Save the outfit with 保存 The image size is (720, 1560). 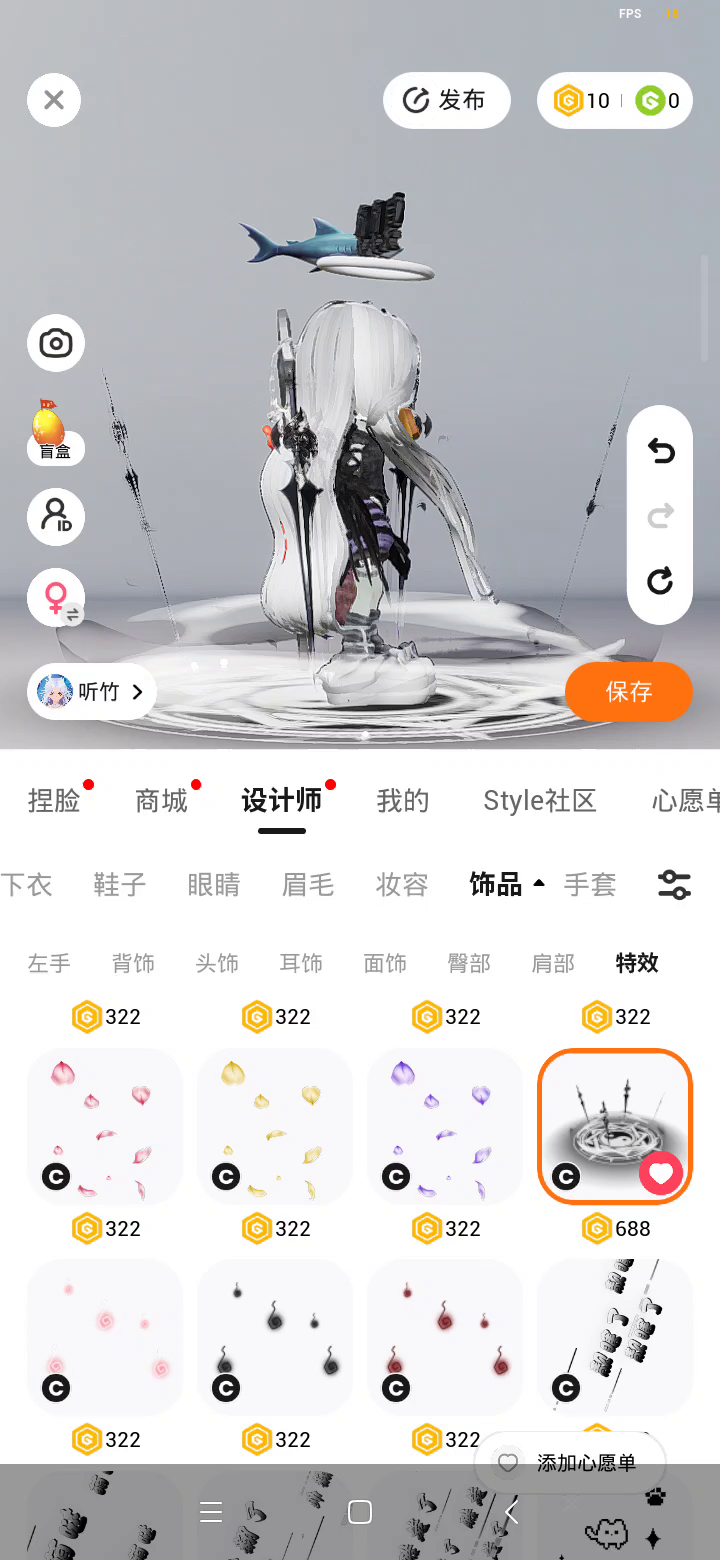pyautogui.click(x=628, y=691)
